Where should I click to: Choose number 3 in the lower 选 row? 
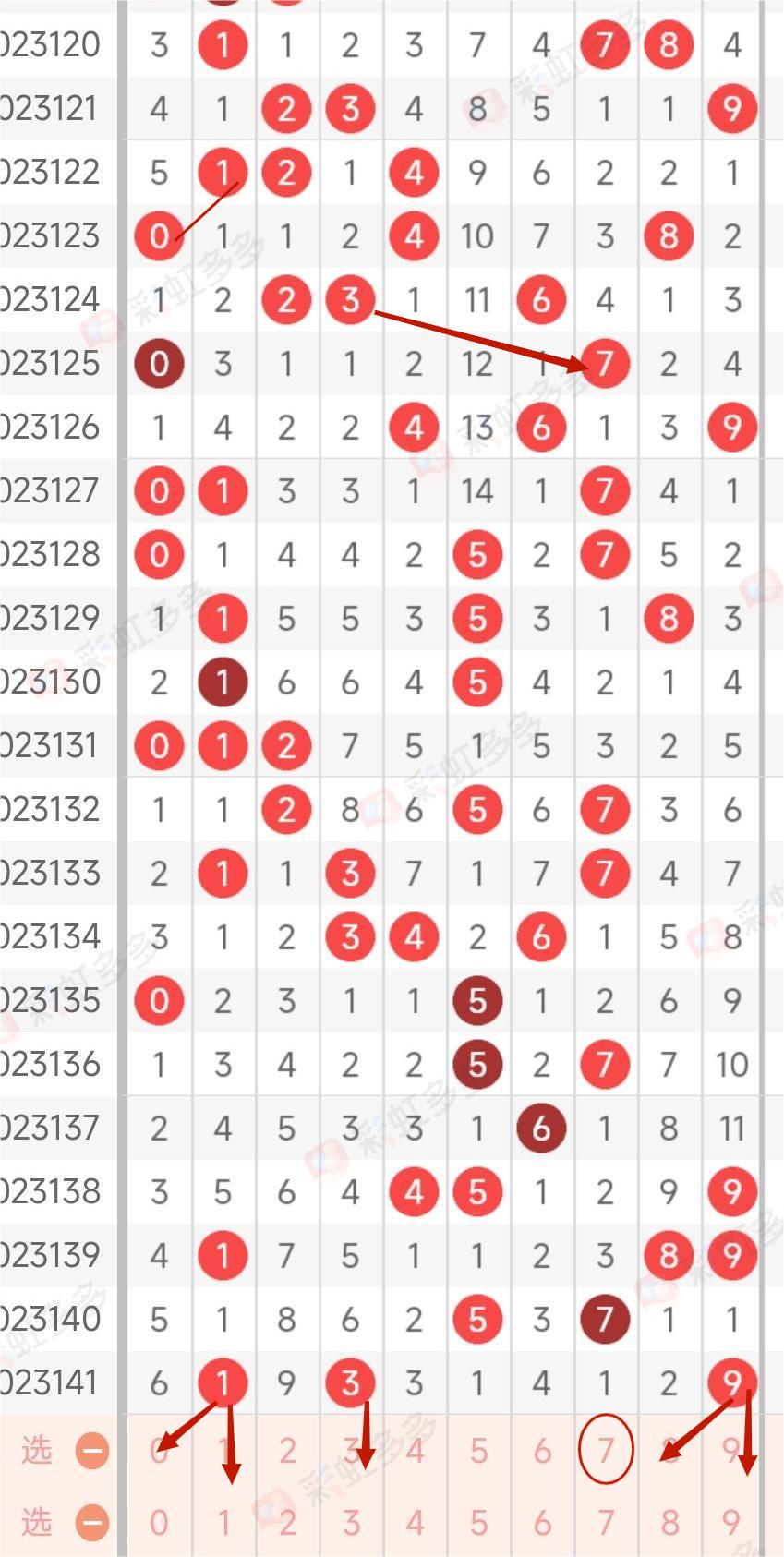coord(350,1522)
